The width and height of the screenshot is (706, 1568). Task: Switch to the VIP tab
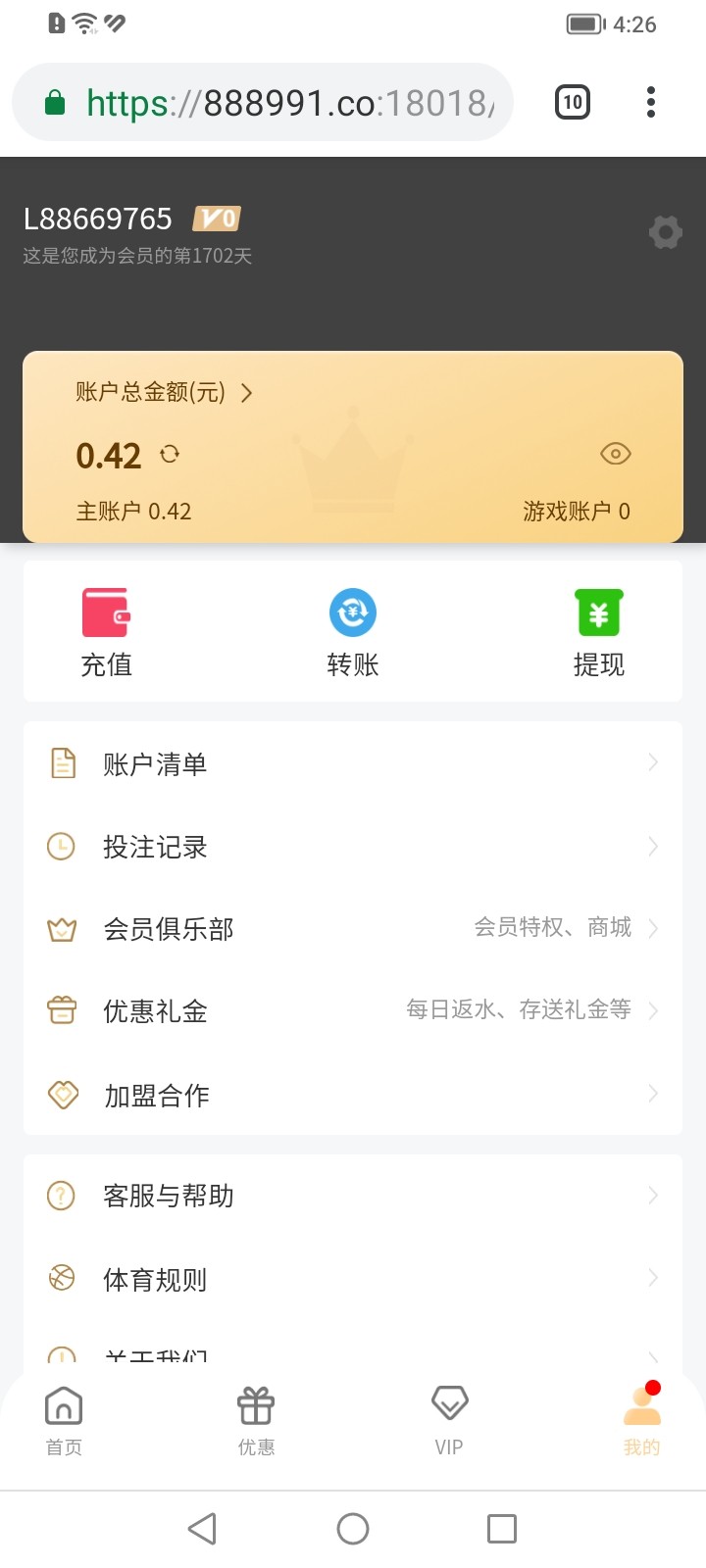pyautogui.click(x=449, y=1422)
